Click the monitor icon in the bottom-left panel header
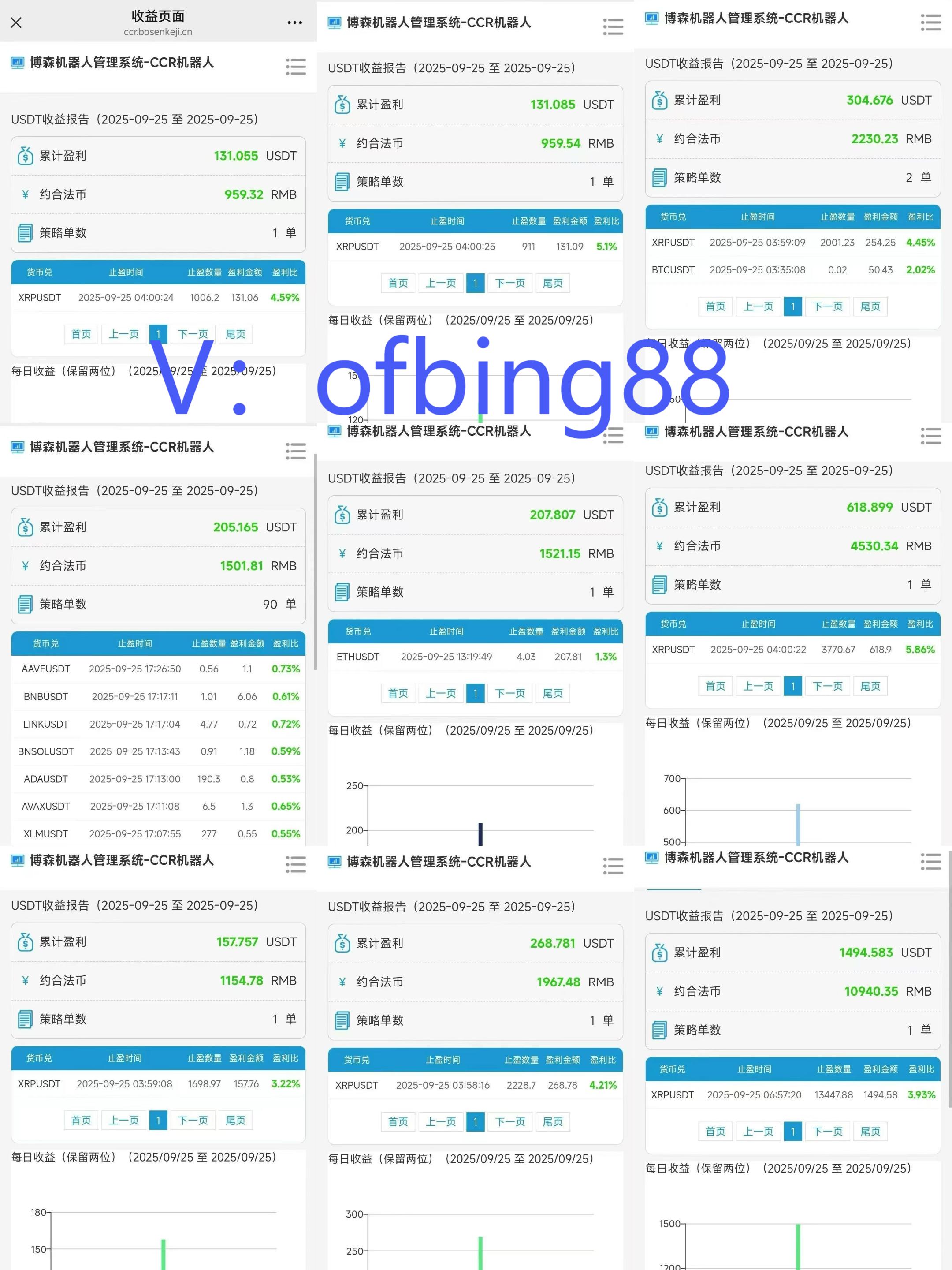The image size is (952, 1270). coord(18,861)
